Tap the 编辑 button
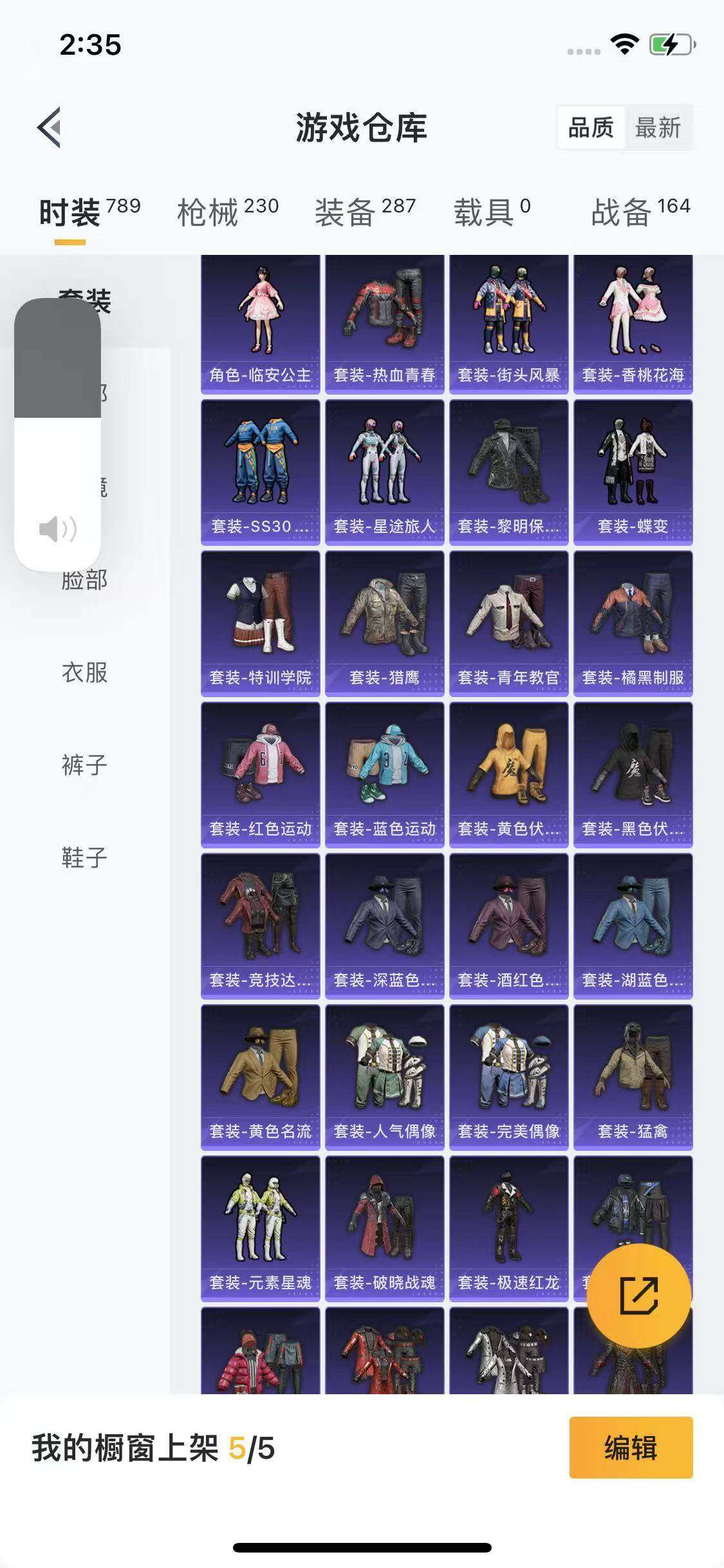724x1568 pixels. pos(631,1448)
